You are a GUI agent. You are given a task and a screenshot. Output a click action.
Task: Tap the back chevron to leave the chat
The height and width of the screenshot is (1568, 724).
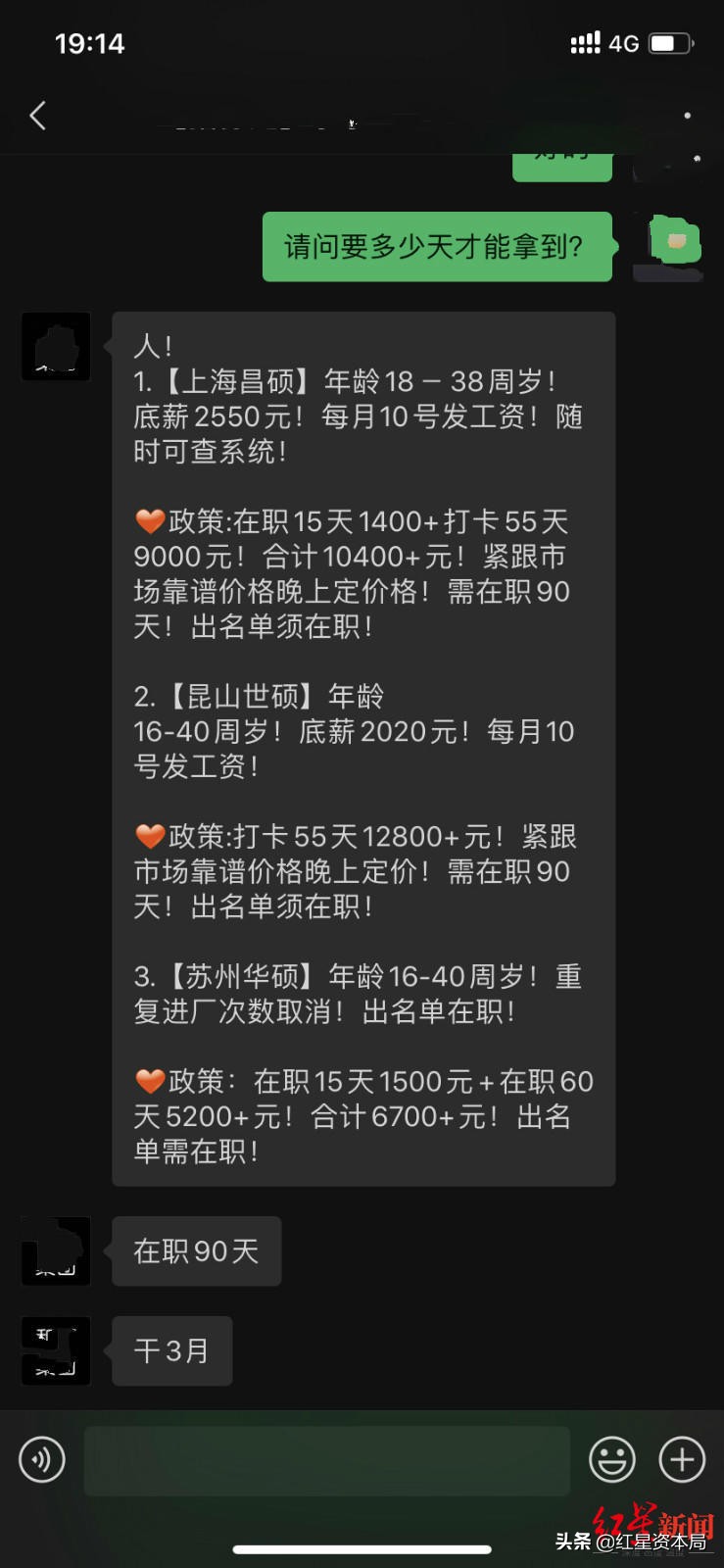(x=37, y=115)
